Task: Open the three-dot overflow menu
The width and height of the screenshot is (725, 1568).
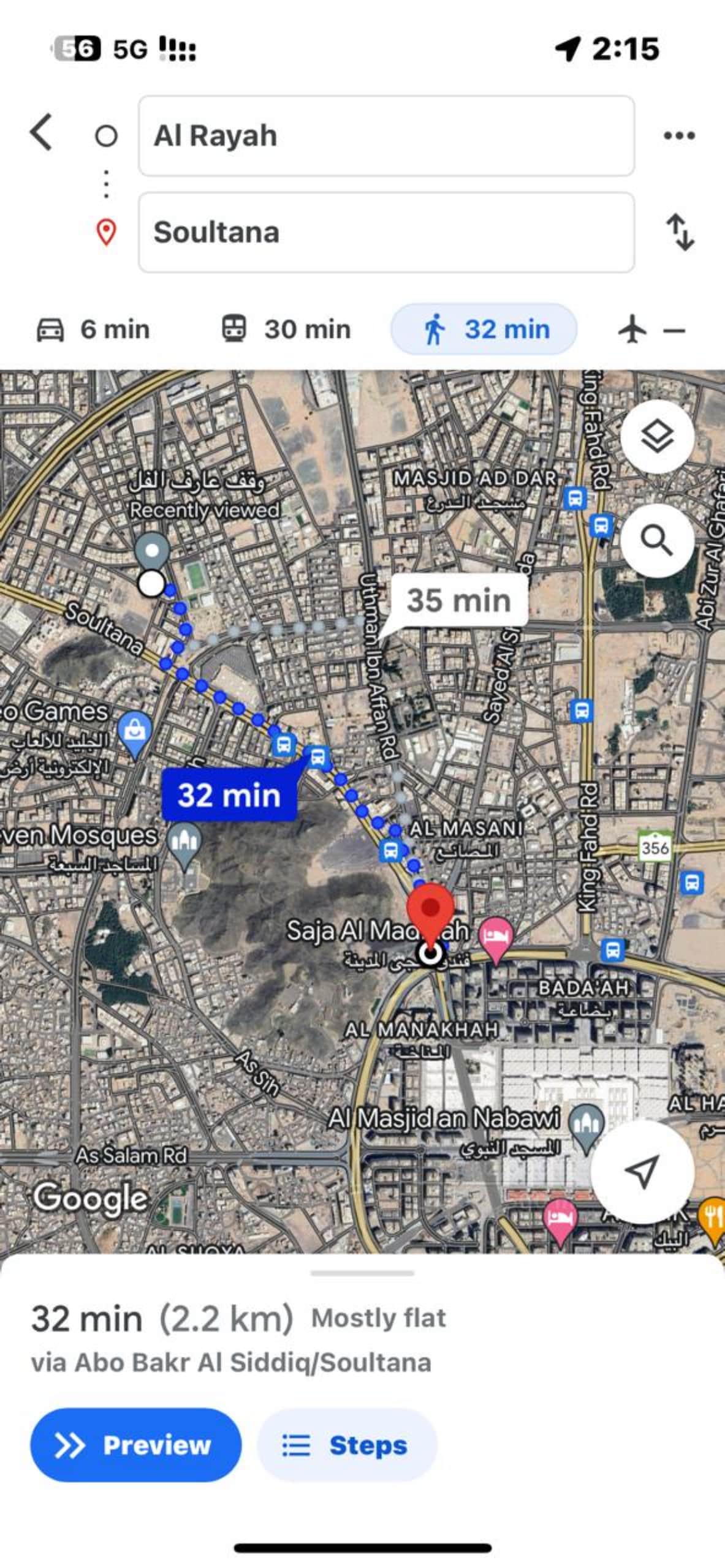Action: pos(679,135)
